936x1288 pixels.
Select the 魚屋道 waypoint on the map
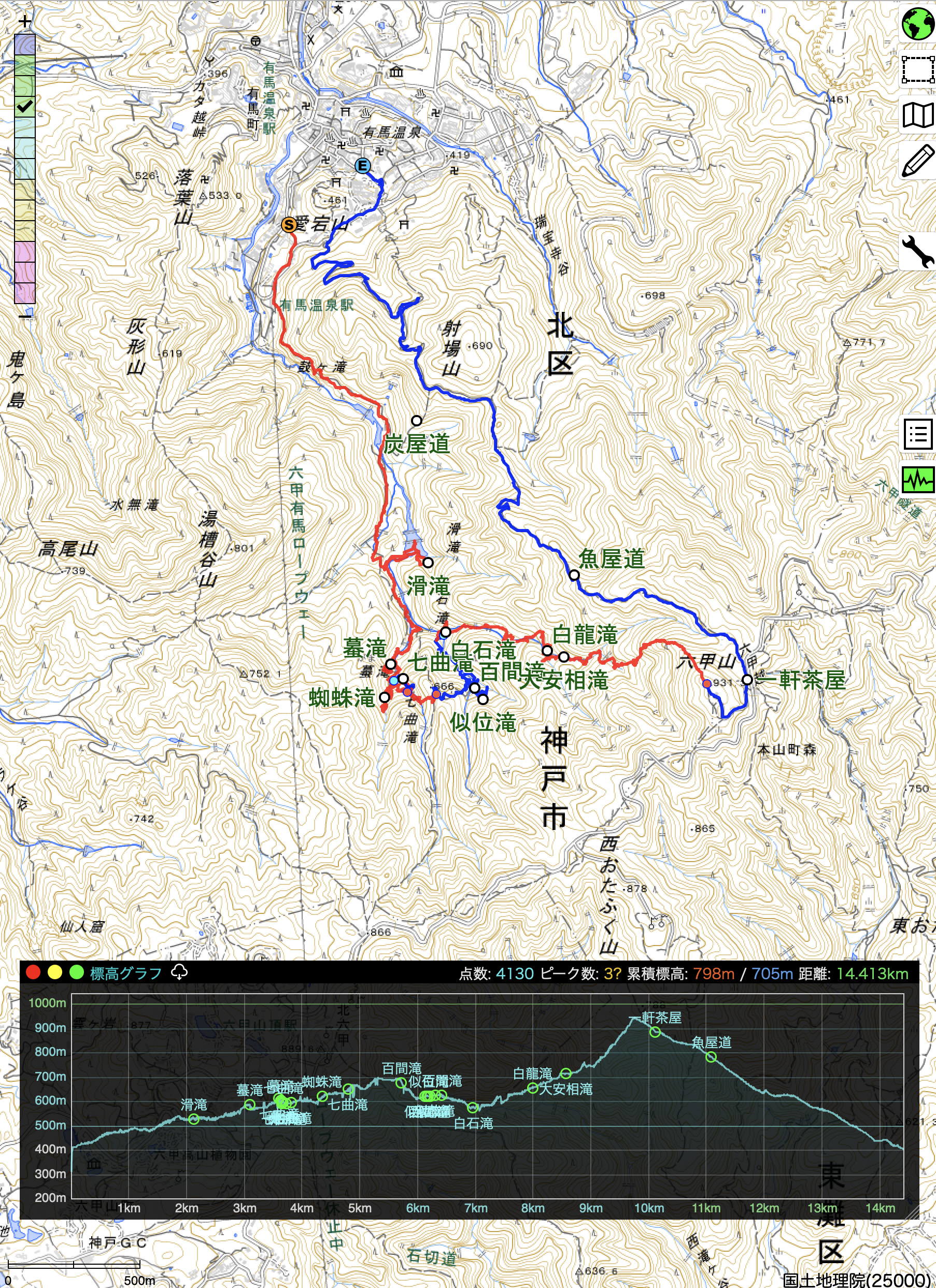click(x=574, y=575)
